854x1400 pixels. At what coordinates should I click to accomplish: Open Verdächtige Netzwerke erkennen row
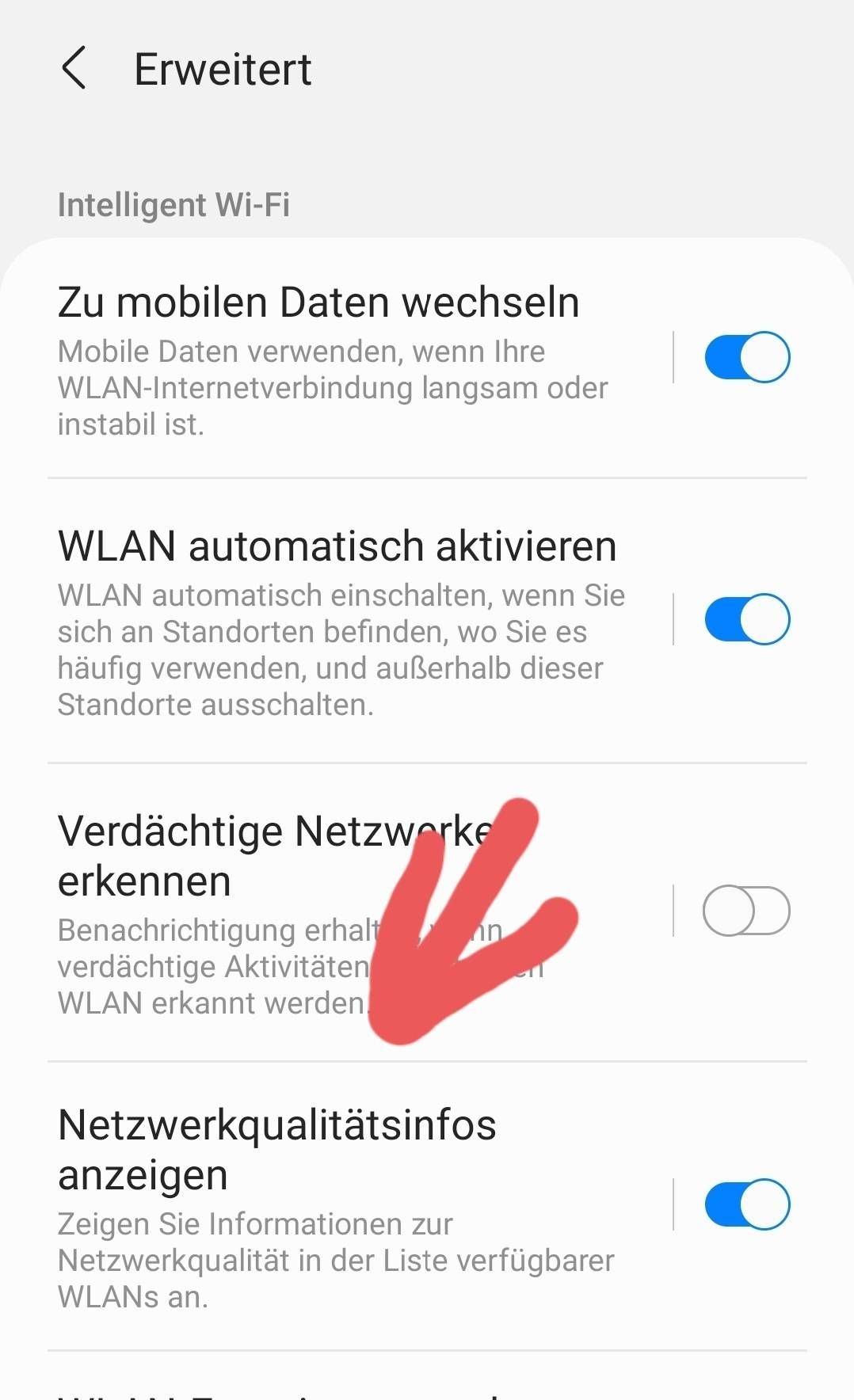coord(238,911)
